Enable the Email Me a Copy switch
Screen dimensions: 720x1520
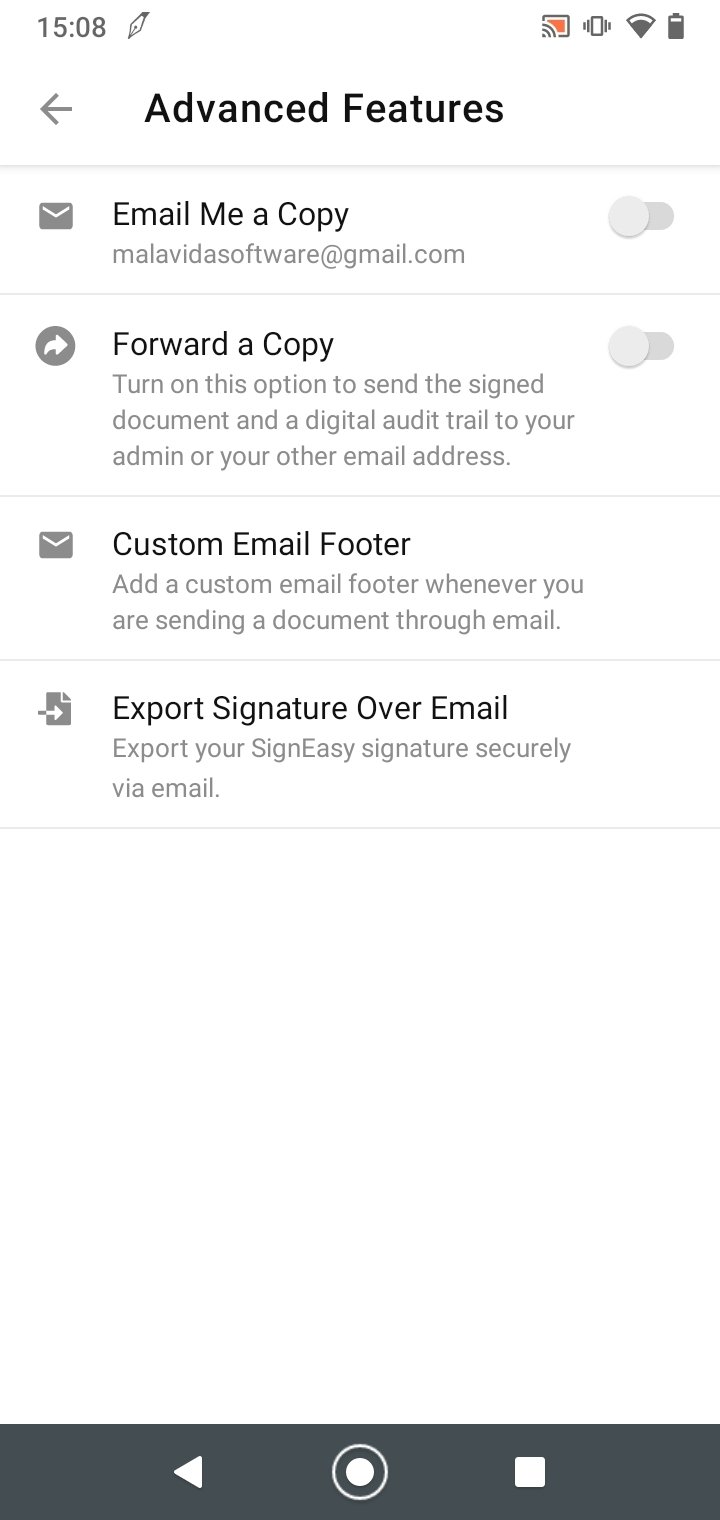point(641,216)
